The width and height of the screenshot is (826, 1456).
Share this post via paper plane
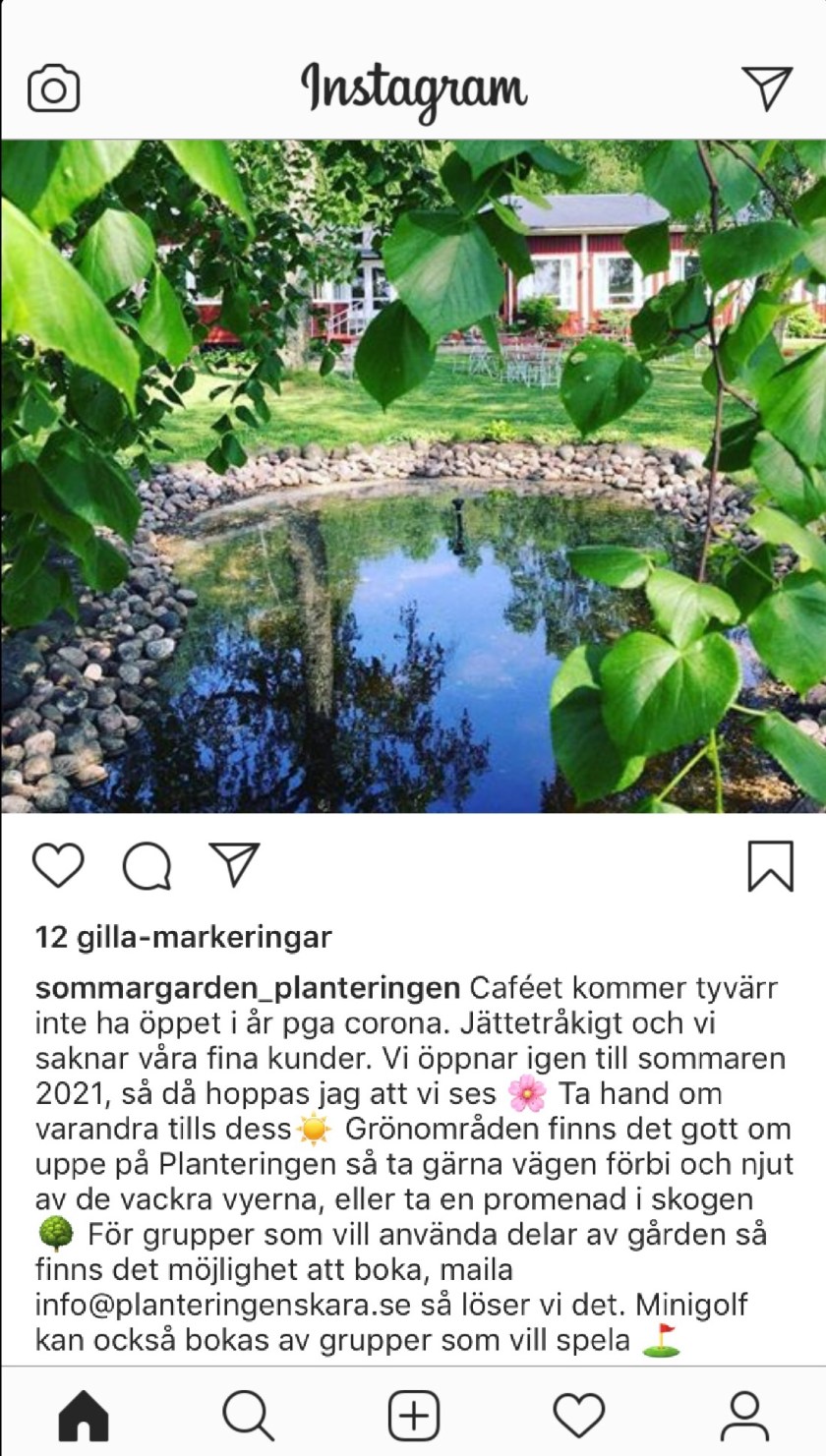coord(234,865)
